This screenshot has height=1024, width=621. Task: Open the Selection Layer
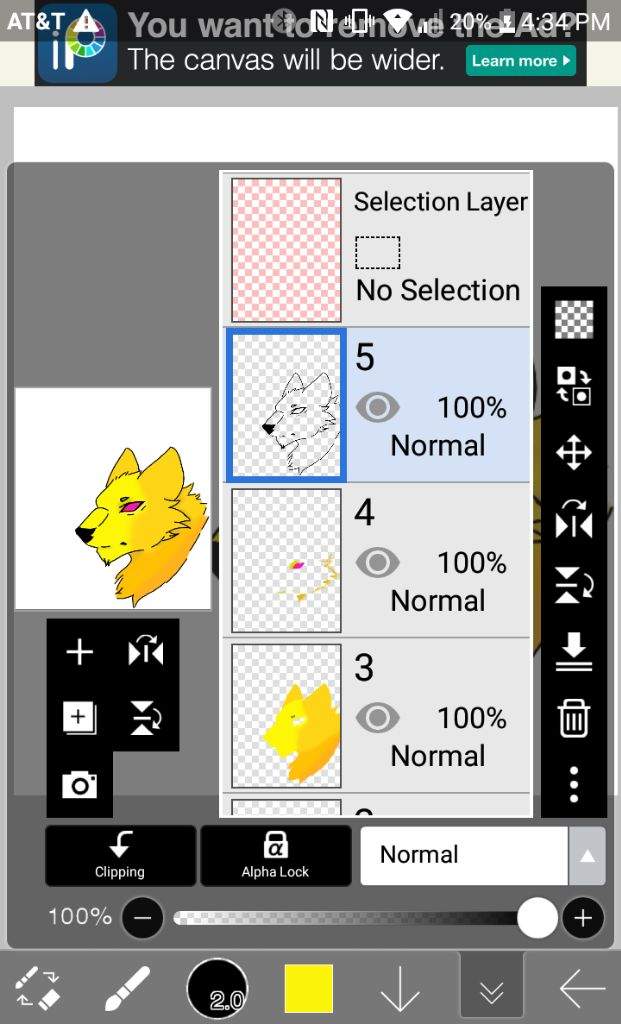(x=376, y=249)
